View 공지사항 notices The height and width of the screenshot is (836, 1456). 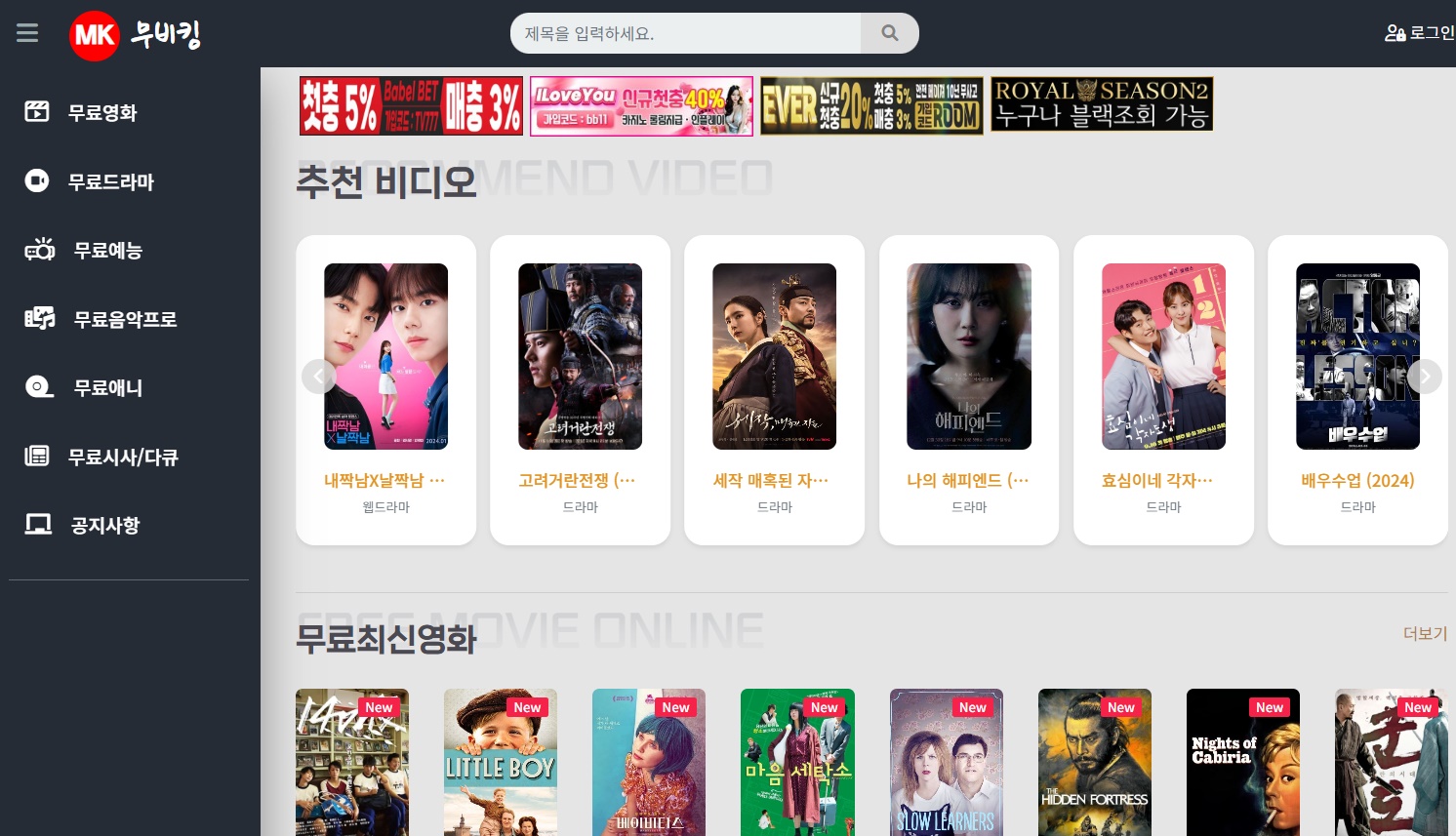[x=104, y=526]
